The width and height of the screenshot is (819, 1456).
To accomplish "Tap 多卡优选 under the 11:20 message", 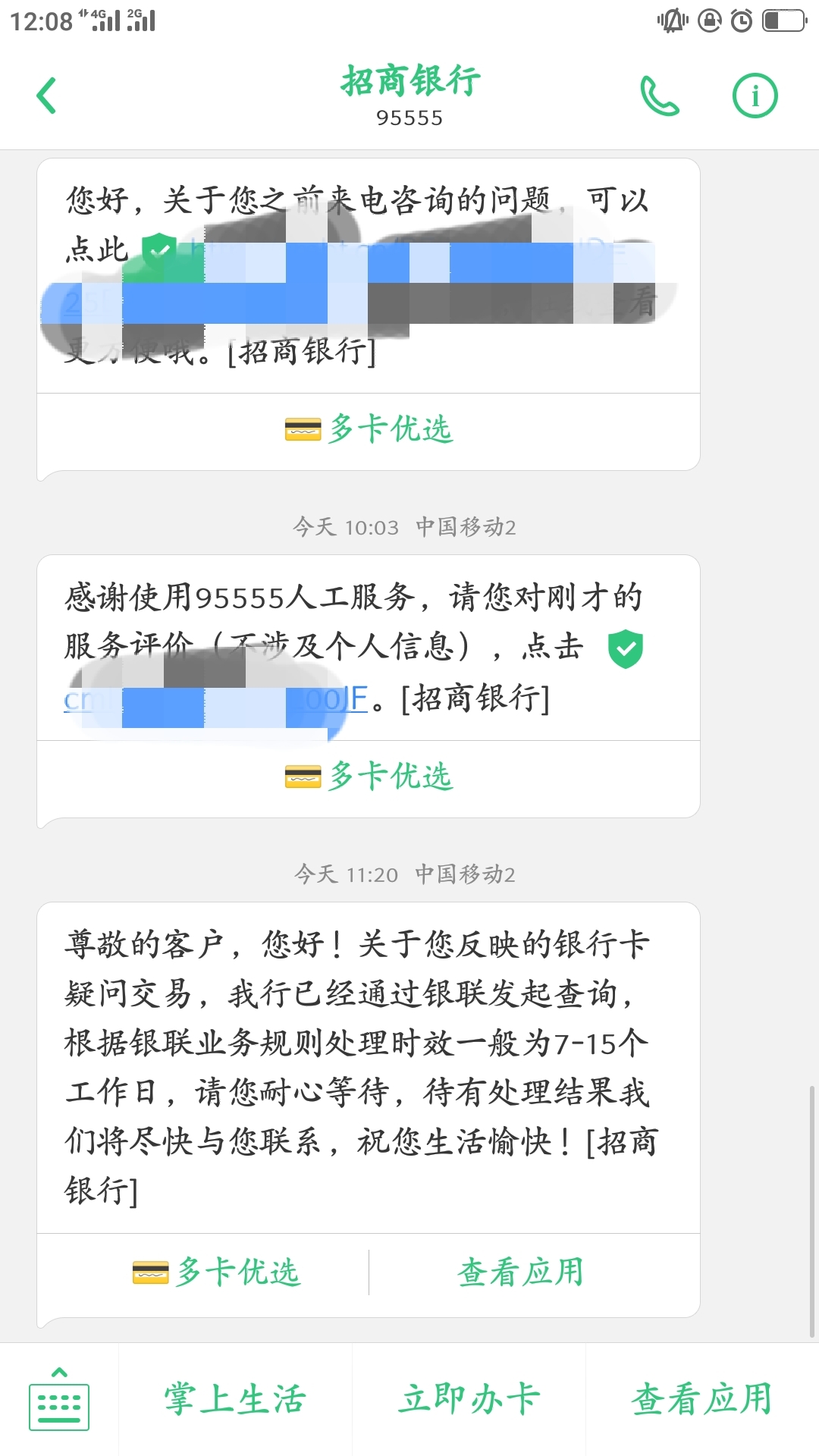I will point(217,1272).
